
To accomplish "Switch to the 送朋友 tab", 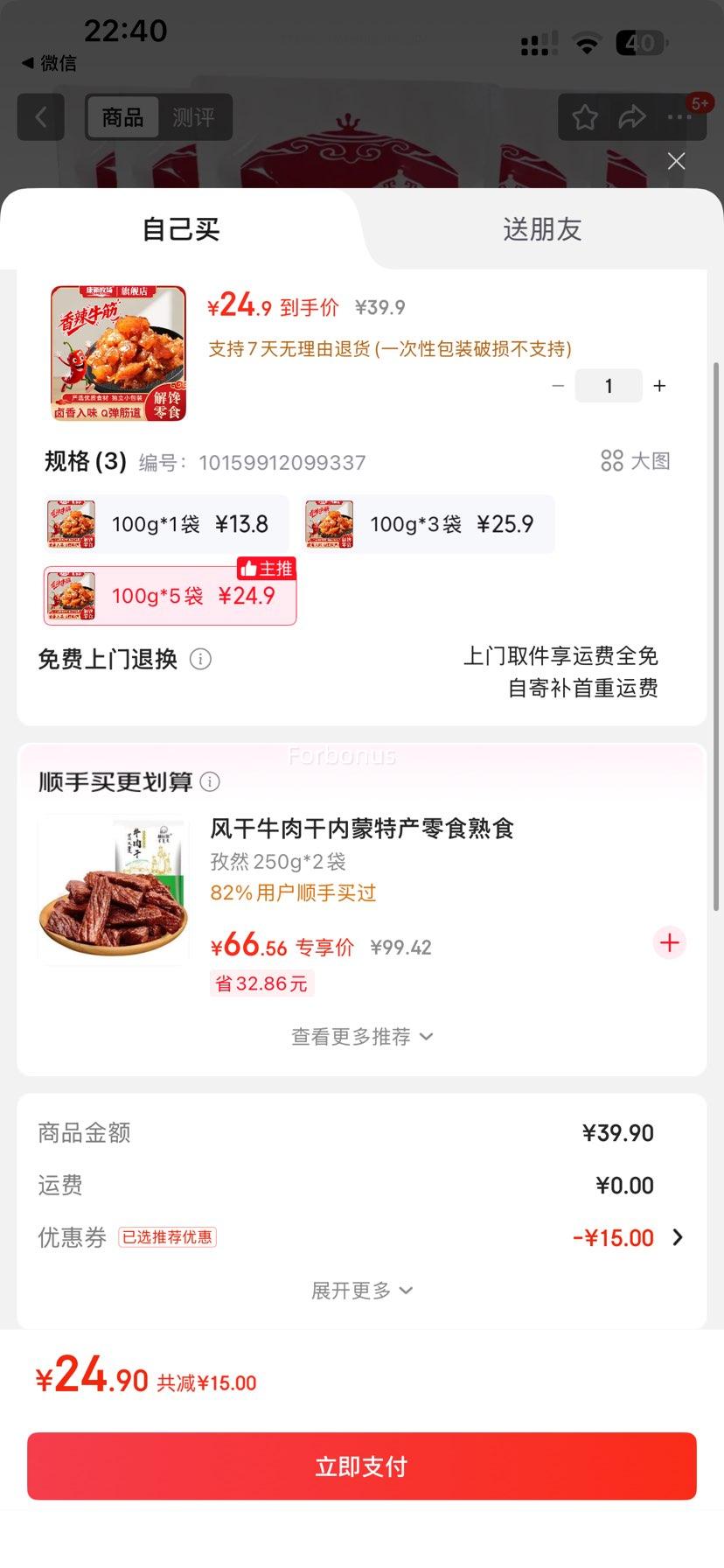I will (542, 229).
